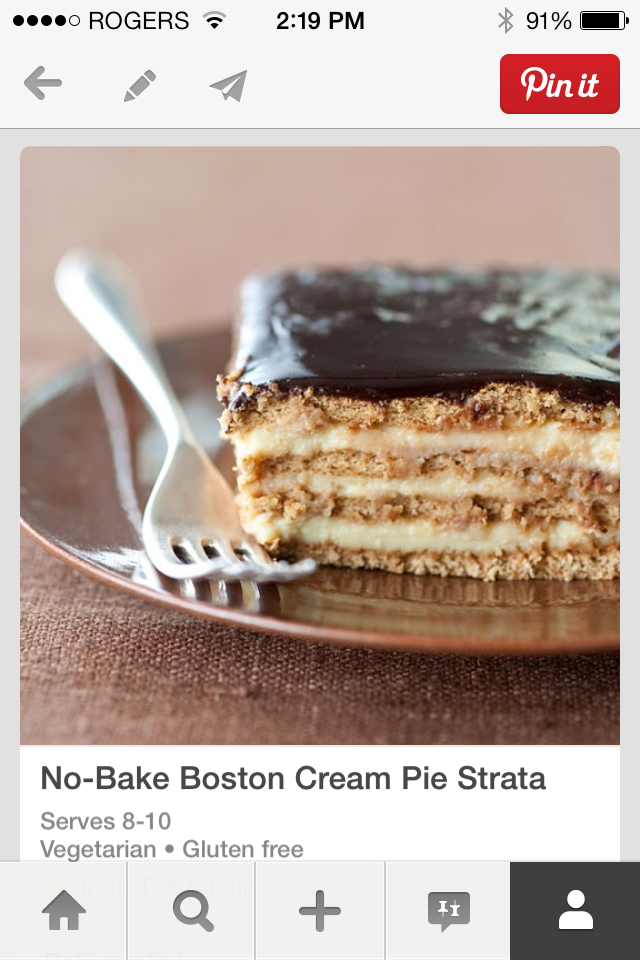This screenshot has height=960, width=640.
Task: Go back using the arrow icon
Action: click(43, 85)
